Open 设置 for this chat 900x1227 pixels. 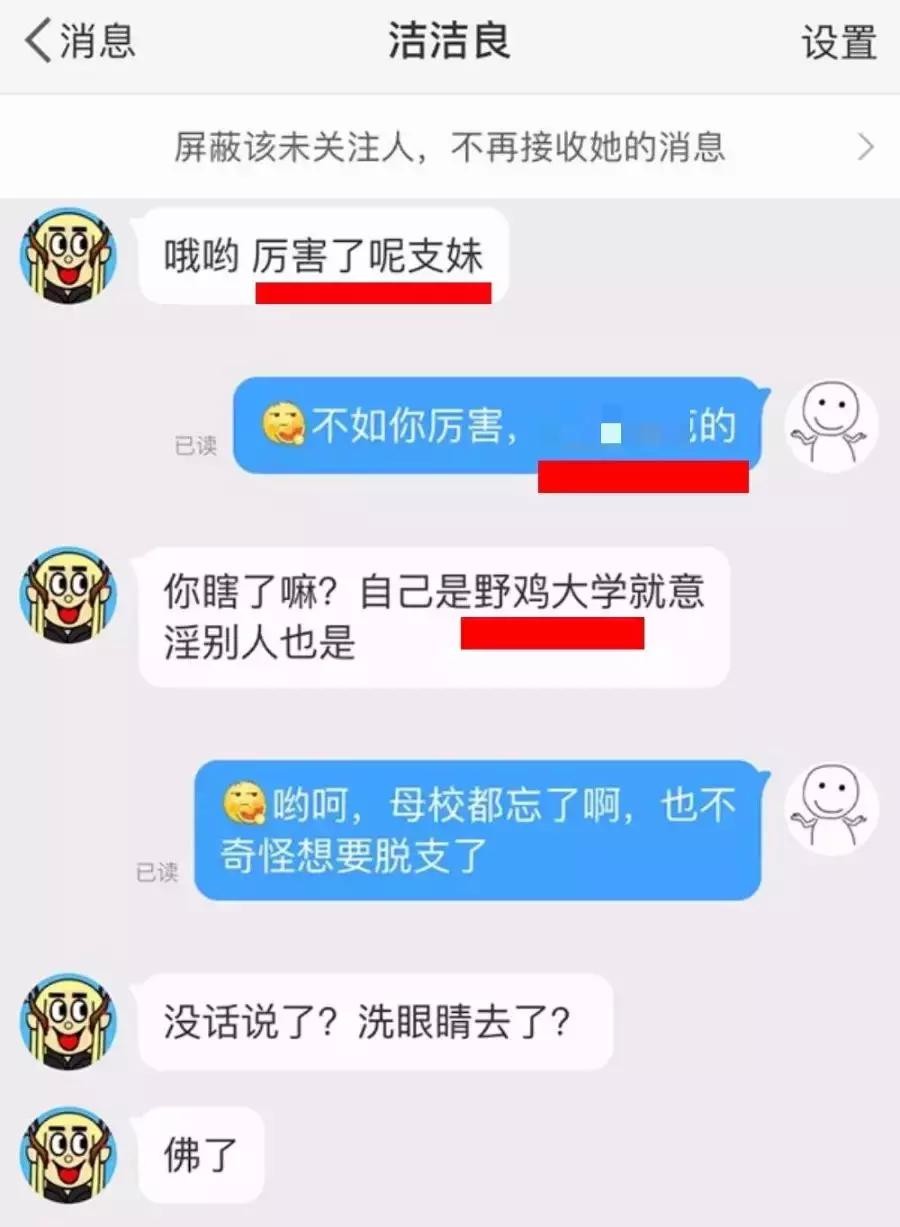point(838,43)
